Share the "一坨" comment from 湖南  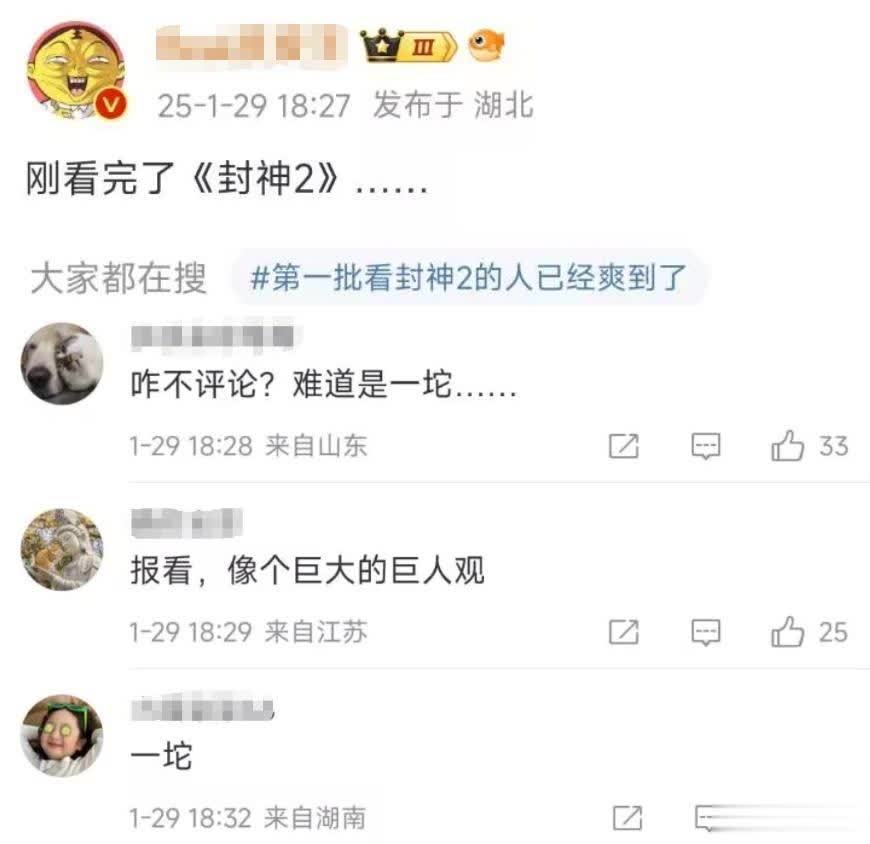[626, 819]
